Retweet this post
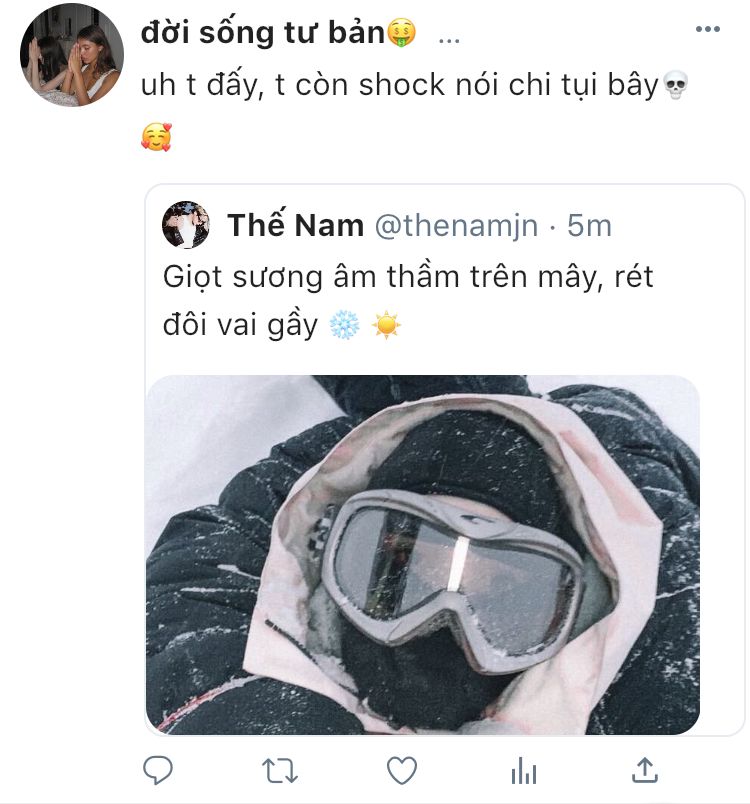Image resolution: width=750 pixels, height=804 pixels. (x=279, y=769)
